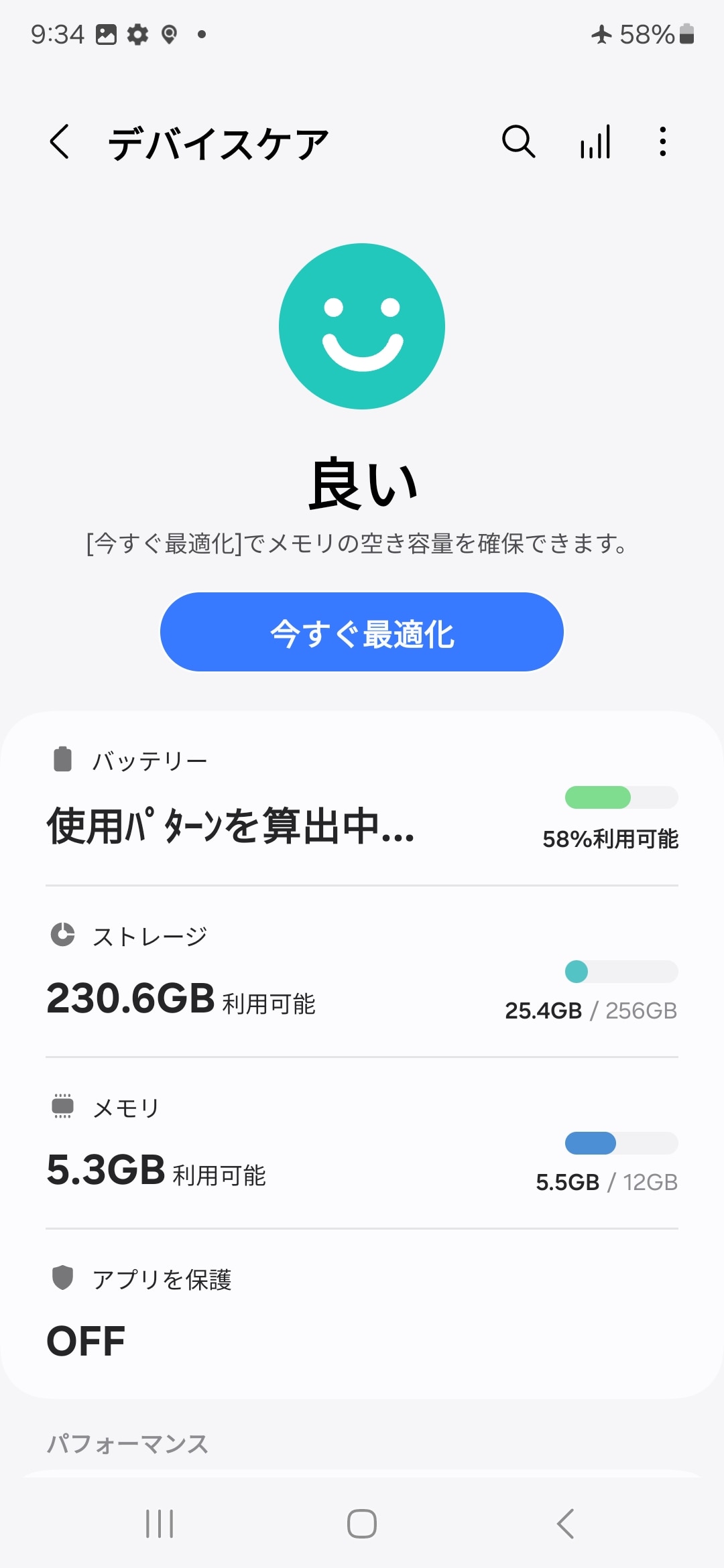Open ストレージ details
Viewport: 724px width, 1568px height.
pos(361,973)
